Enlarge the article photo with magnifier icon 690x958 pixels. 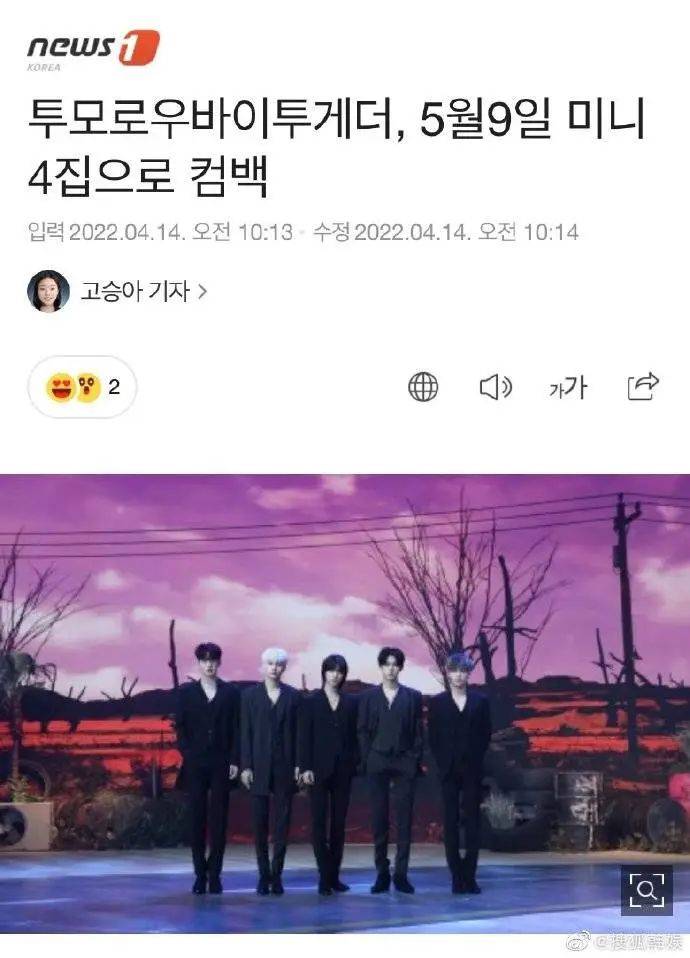pyautogui.click(x=646, y=890)
